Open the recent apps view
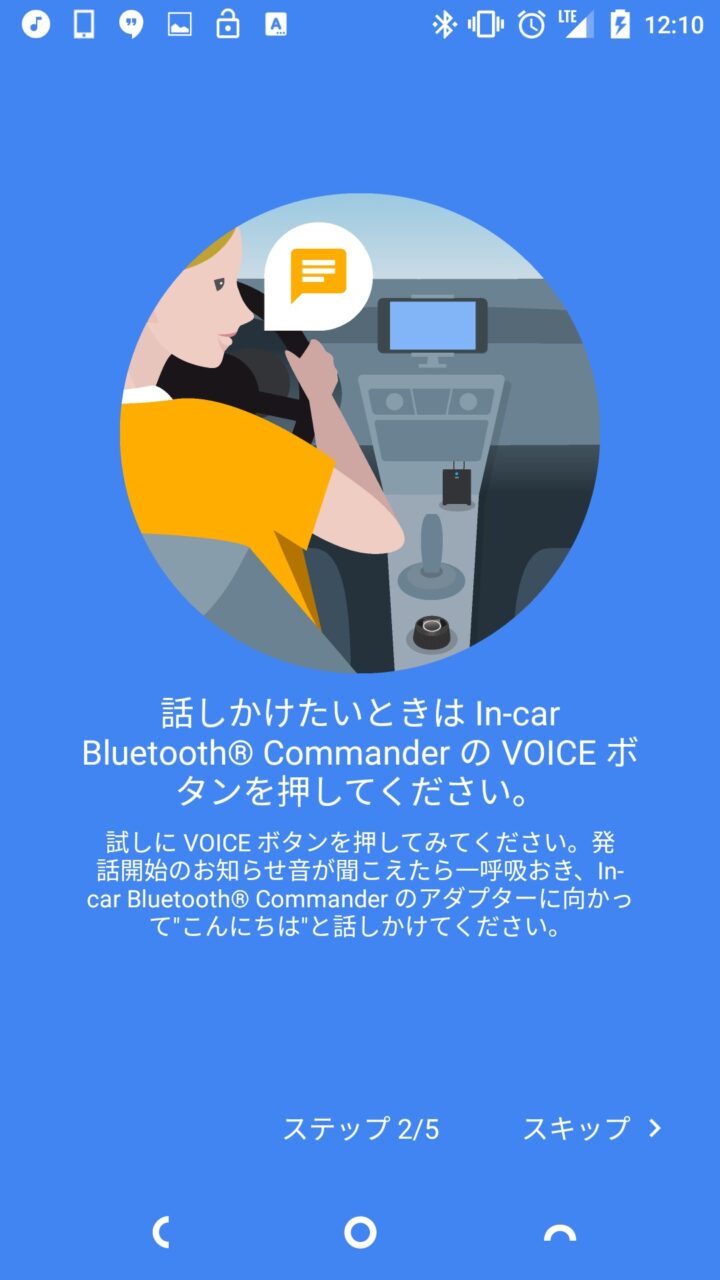Image resolution: width=720 pixels, height=1280 pixels. pos(559,1233)
